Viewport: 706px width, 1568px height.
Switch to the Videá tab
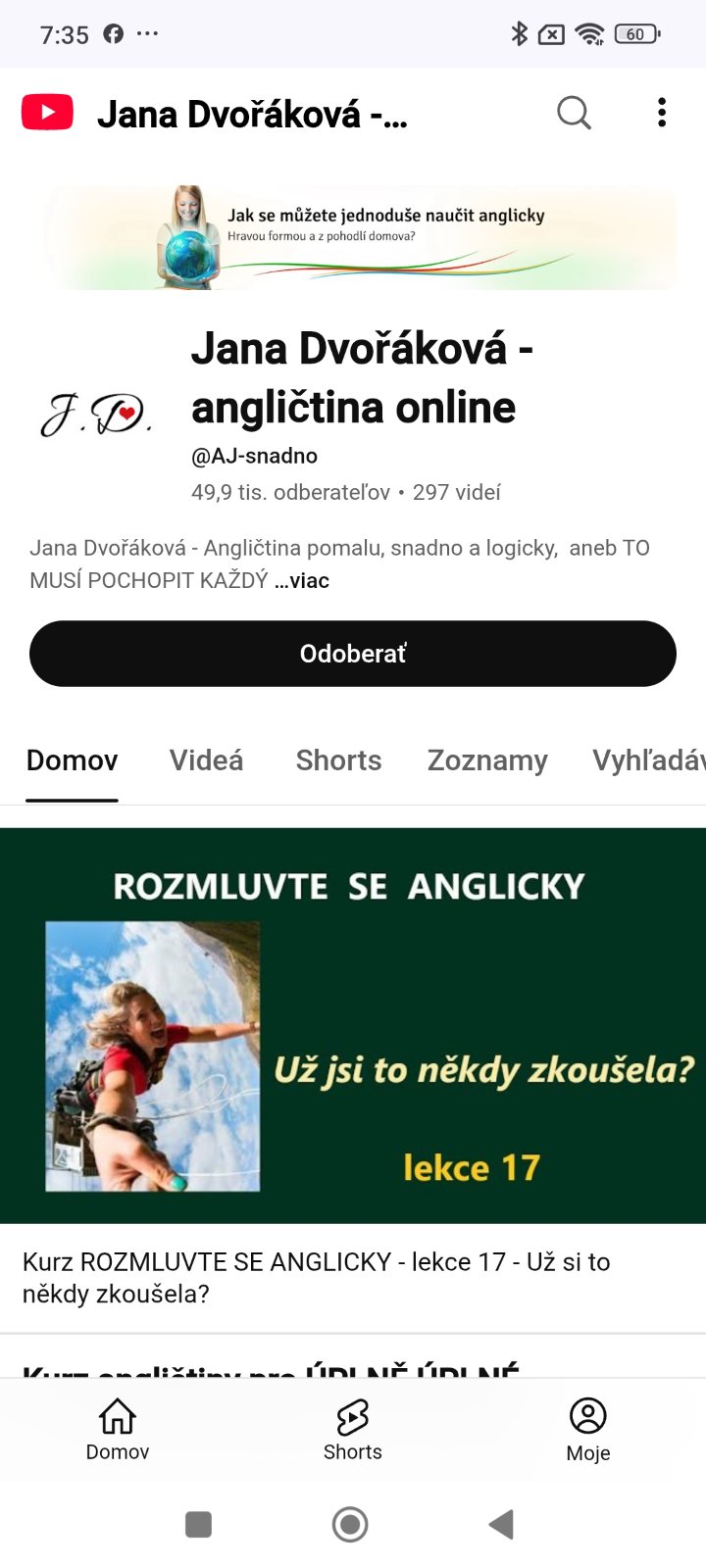click(206, 760)
